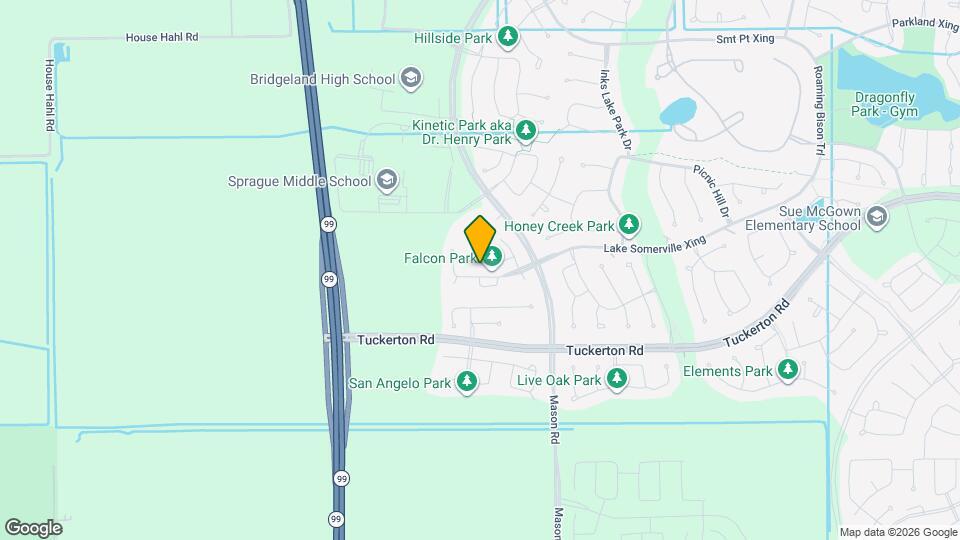Tap the Sue McGown Elementary School marker

(x=877, y=218)
